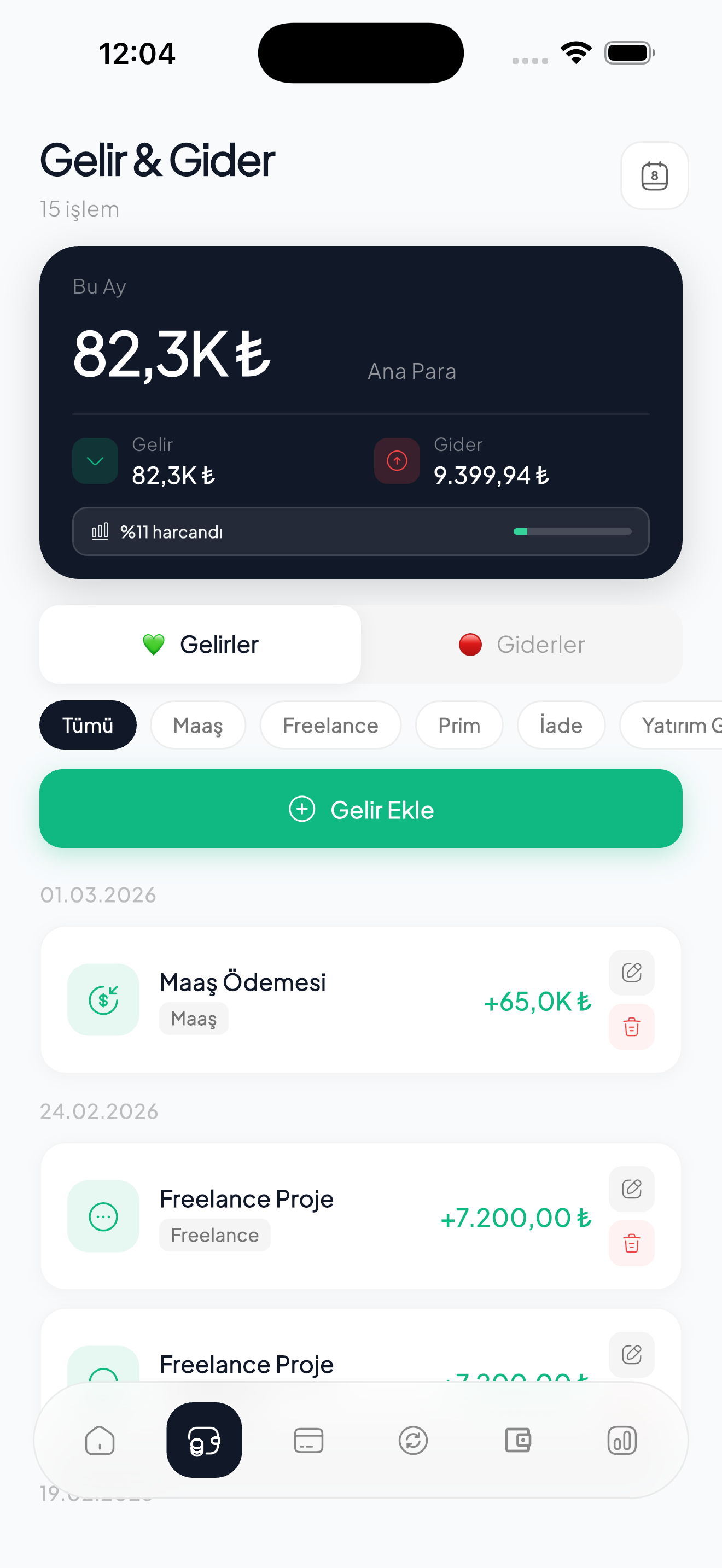Screen dimensions: 722x1568
Task: Open the statistics chart tab
Action: 622,1440
